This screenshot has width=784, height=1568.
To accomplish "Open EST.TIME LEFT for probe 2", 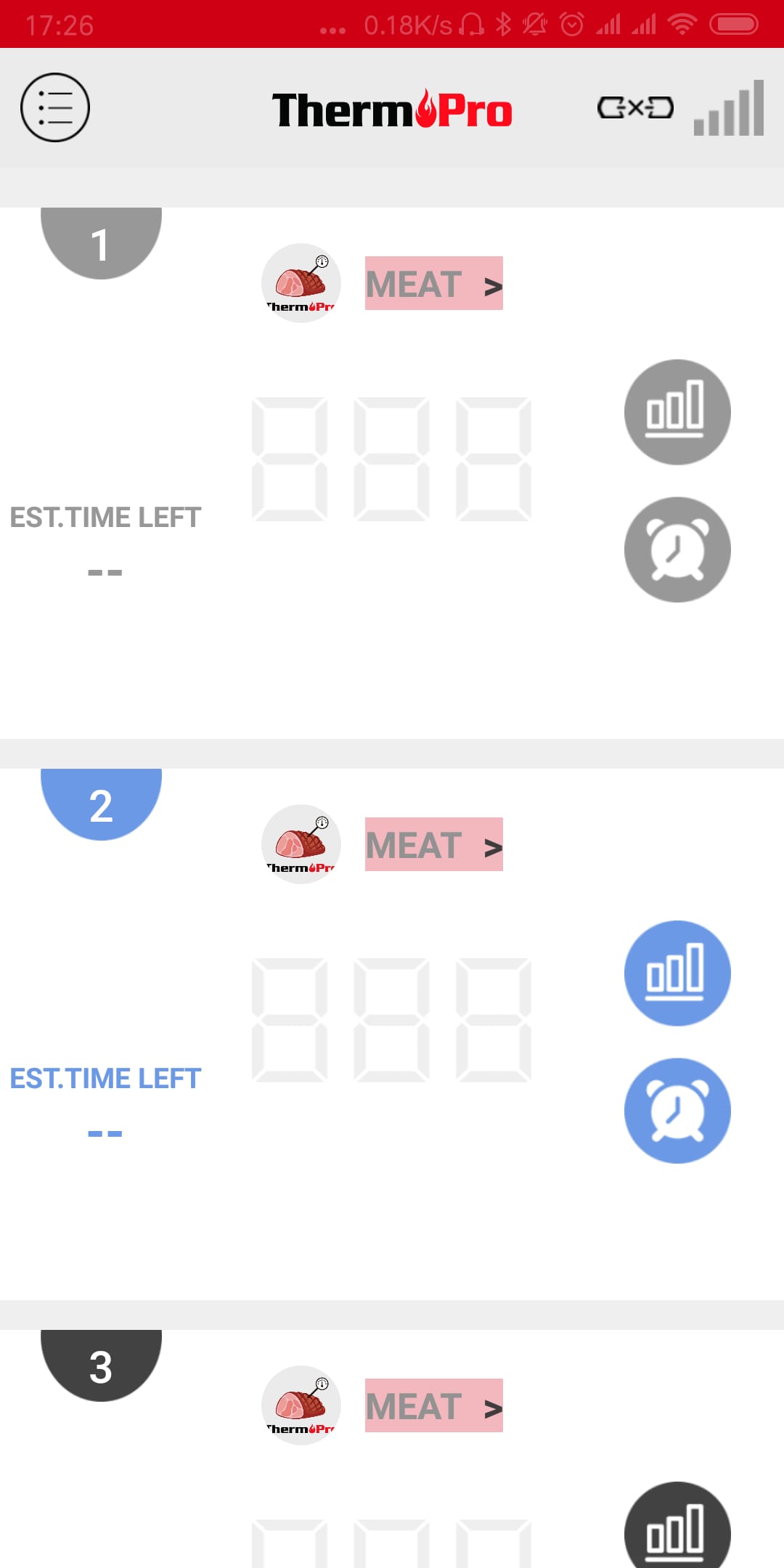I will [105, 1077].
